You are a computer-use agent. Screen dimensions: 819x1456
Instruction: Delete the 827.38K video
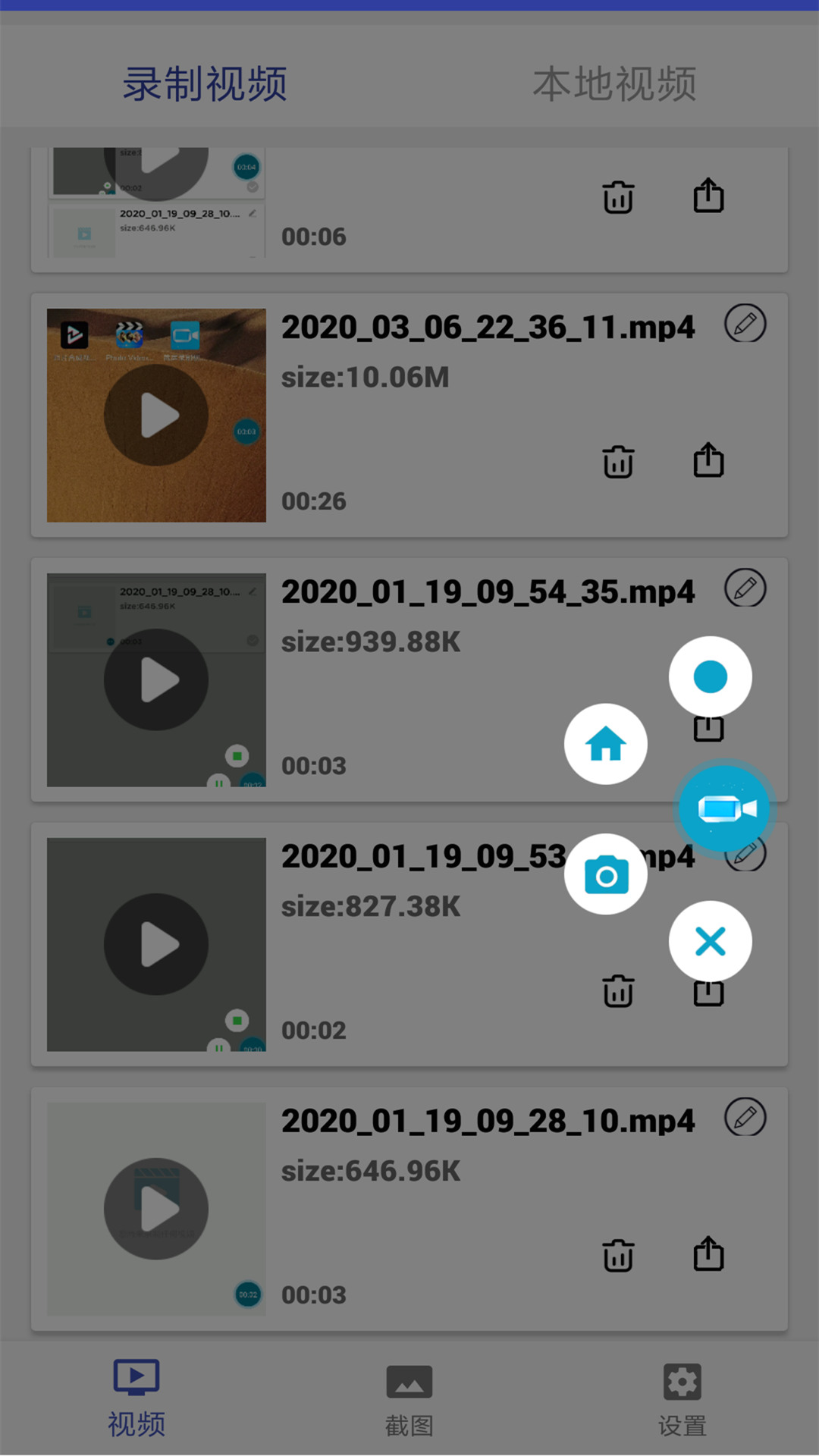(618, 990)
